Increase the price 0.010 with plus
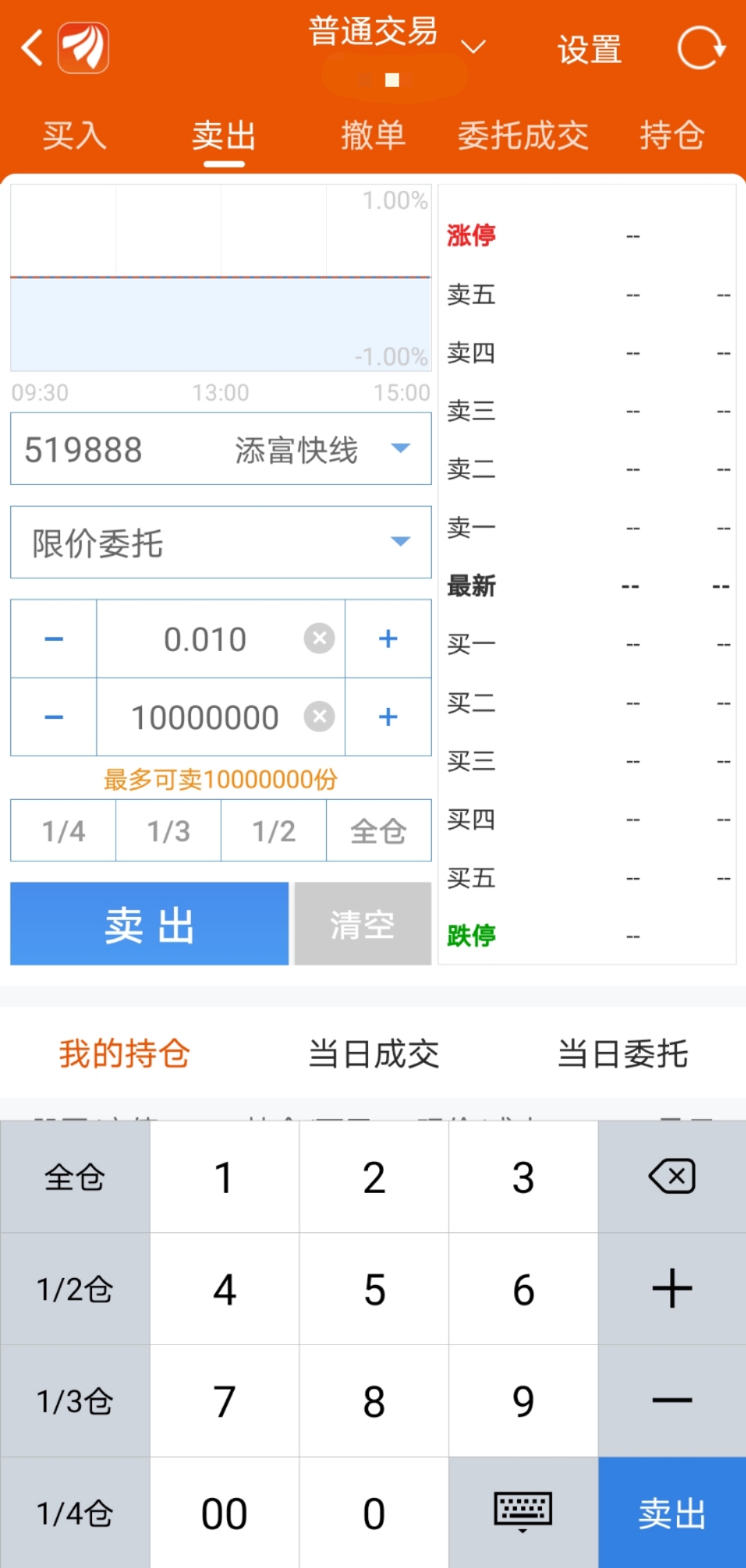 point(388,639)
